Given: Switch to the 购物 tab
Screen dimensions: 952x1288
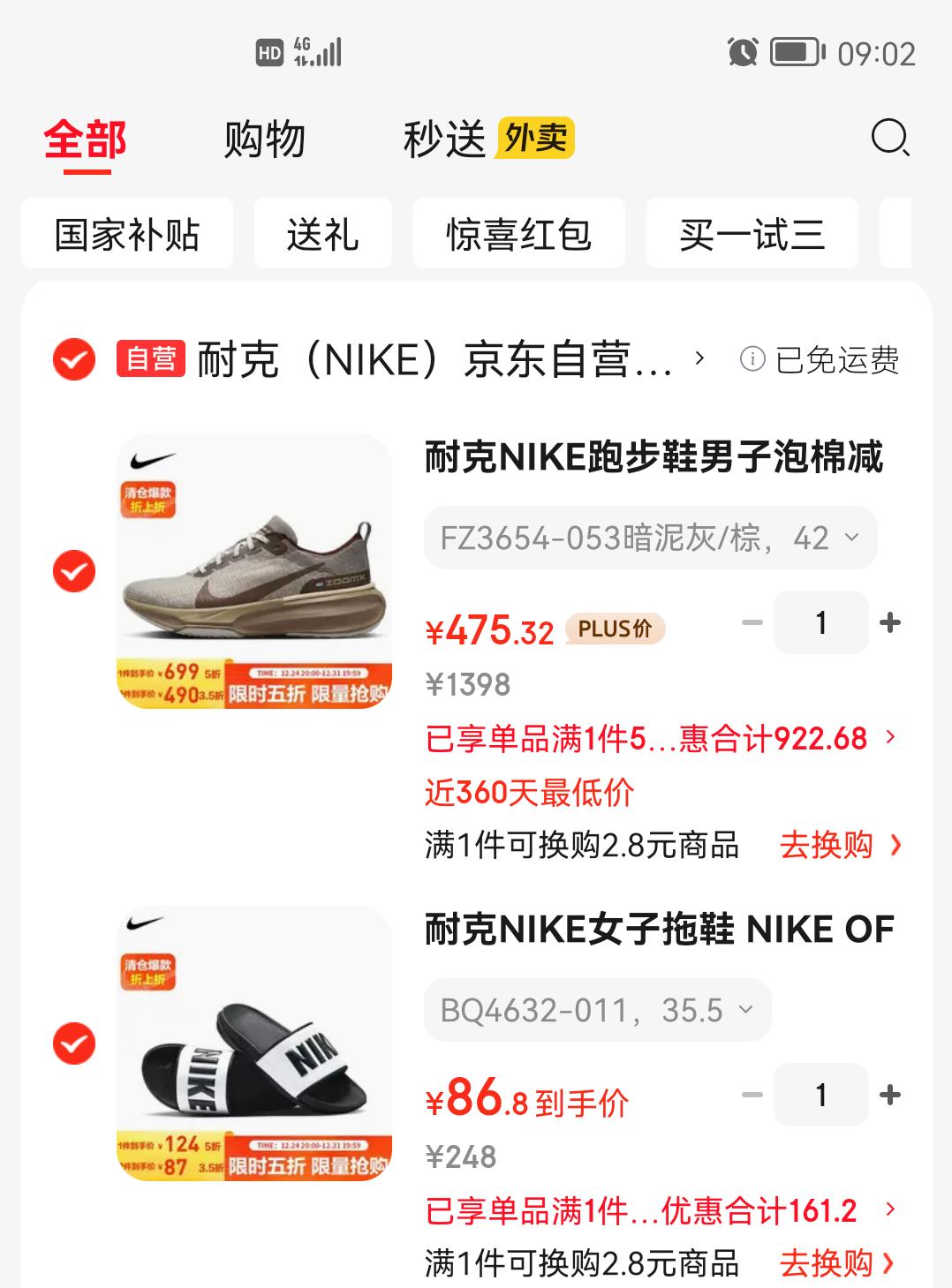Looking at the screenshot, I should click(265, 139).
